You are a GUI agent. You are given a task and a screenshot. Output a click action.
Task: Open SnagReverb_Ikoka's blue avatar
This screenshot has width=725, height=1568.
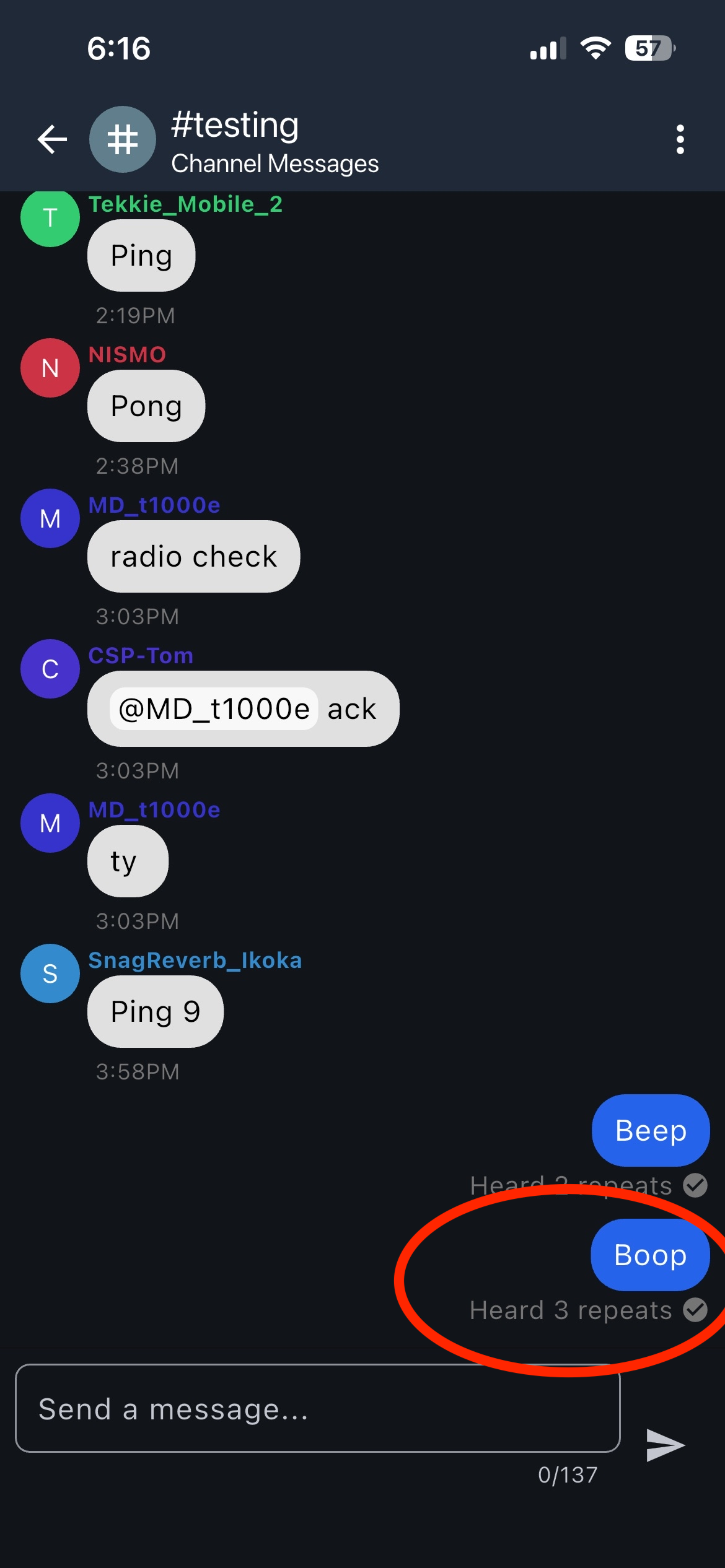pyautogui.click(x=50, y=973)
